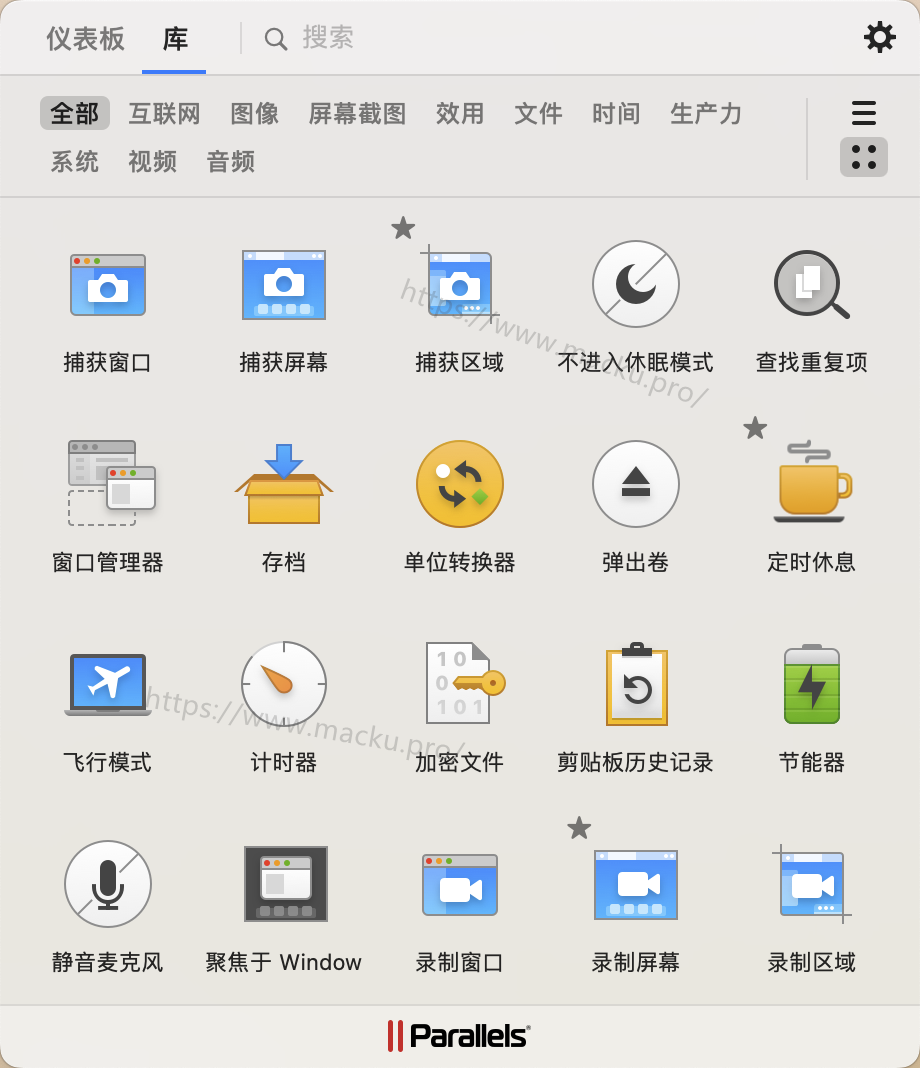
Task: Switch to the 仪表板 tab
Action: pyautogui.click(x=86, y=39)
